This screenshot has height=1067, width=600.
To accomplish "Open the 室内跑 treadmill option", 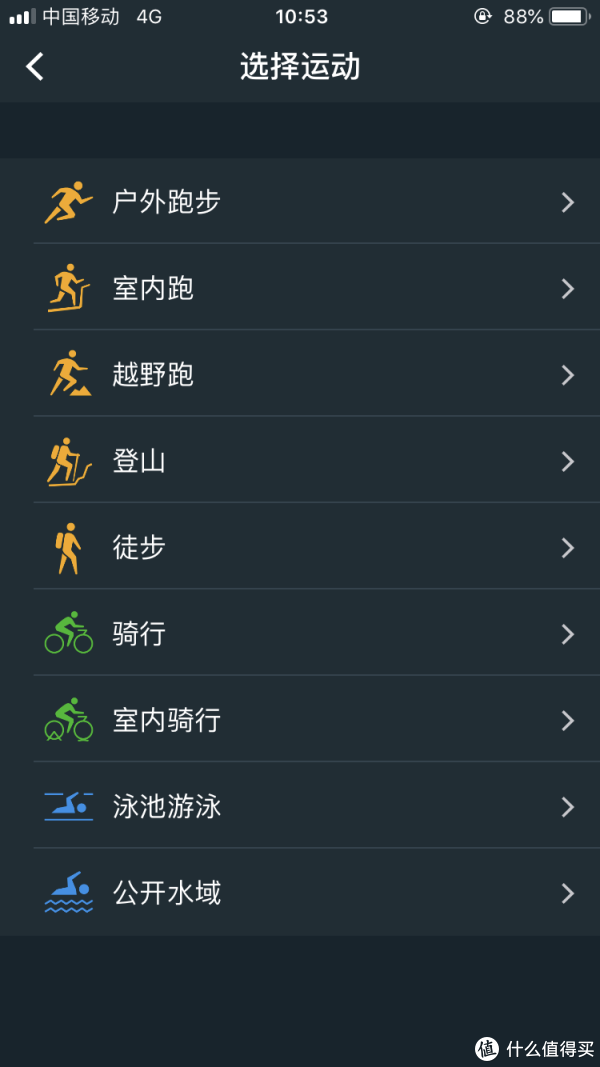I will 300,289.
